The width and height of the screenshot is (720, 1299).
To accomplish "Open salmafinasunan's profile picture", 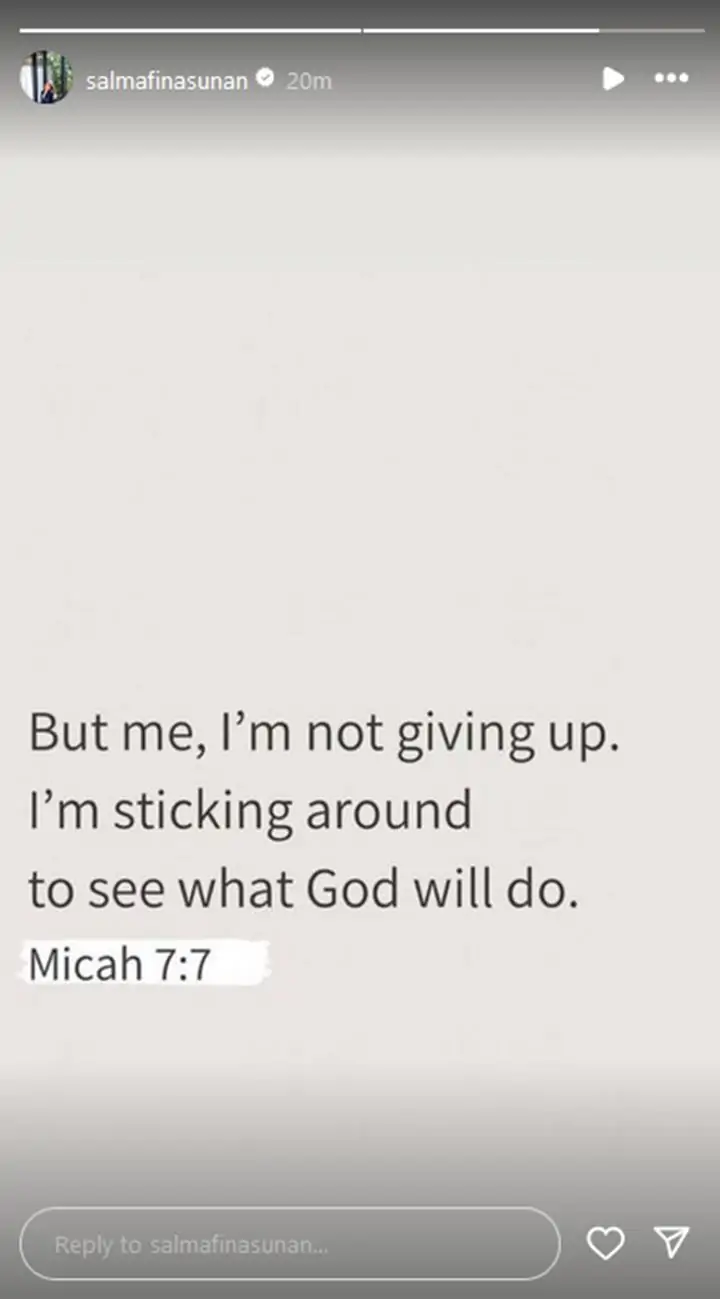I will pos(46,78).
